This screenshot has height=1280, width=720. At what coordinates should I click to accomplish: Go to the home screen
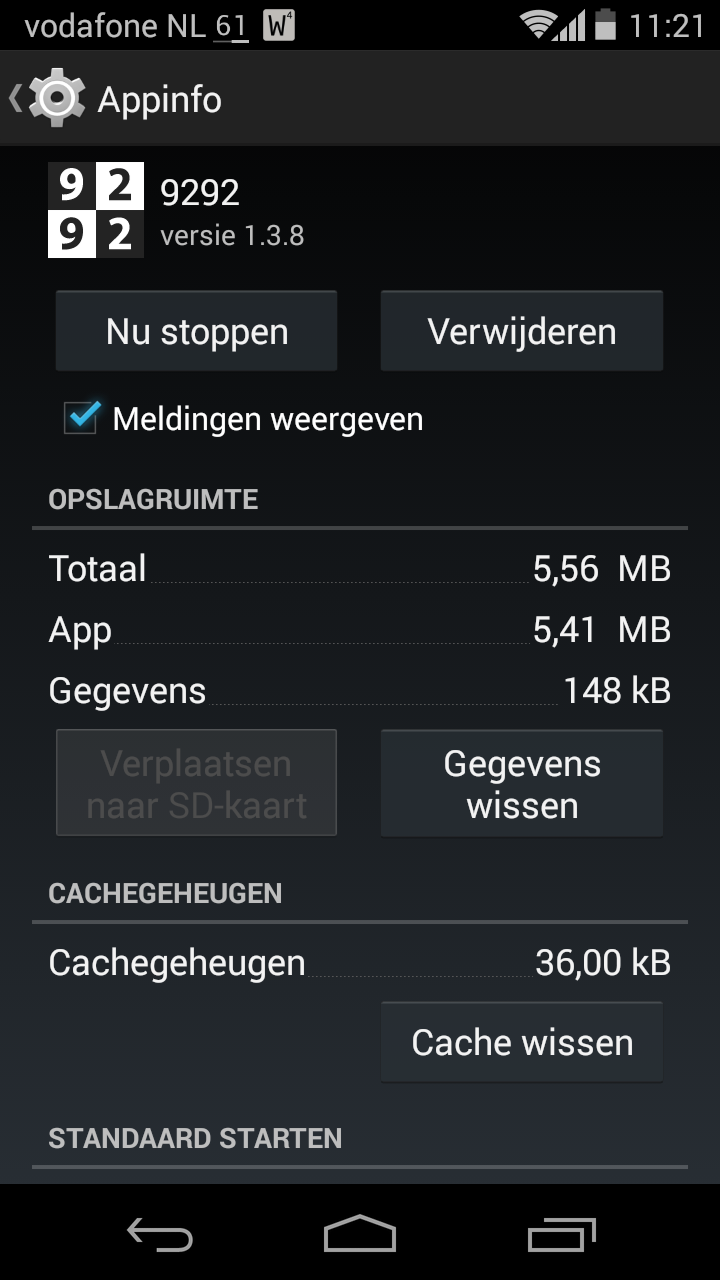pyautogui.click(x=360, y=1235)
